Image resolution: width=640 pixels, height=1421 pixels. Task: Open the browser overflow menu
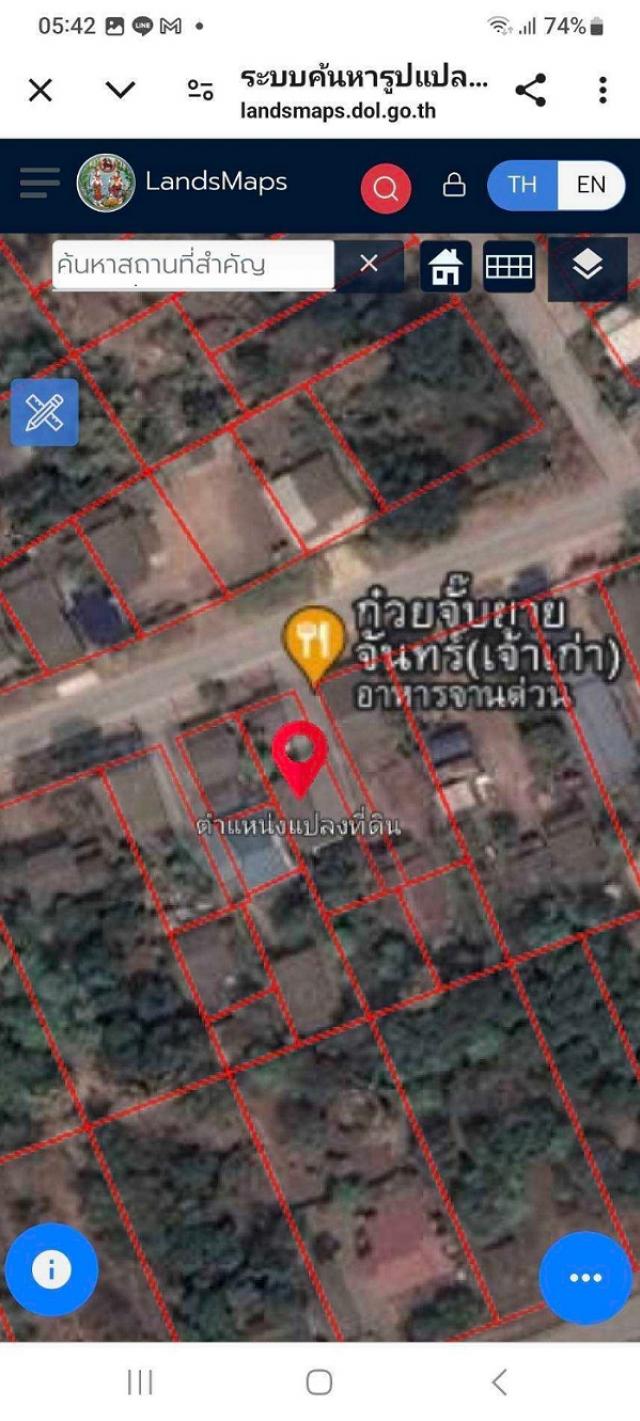602,91
